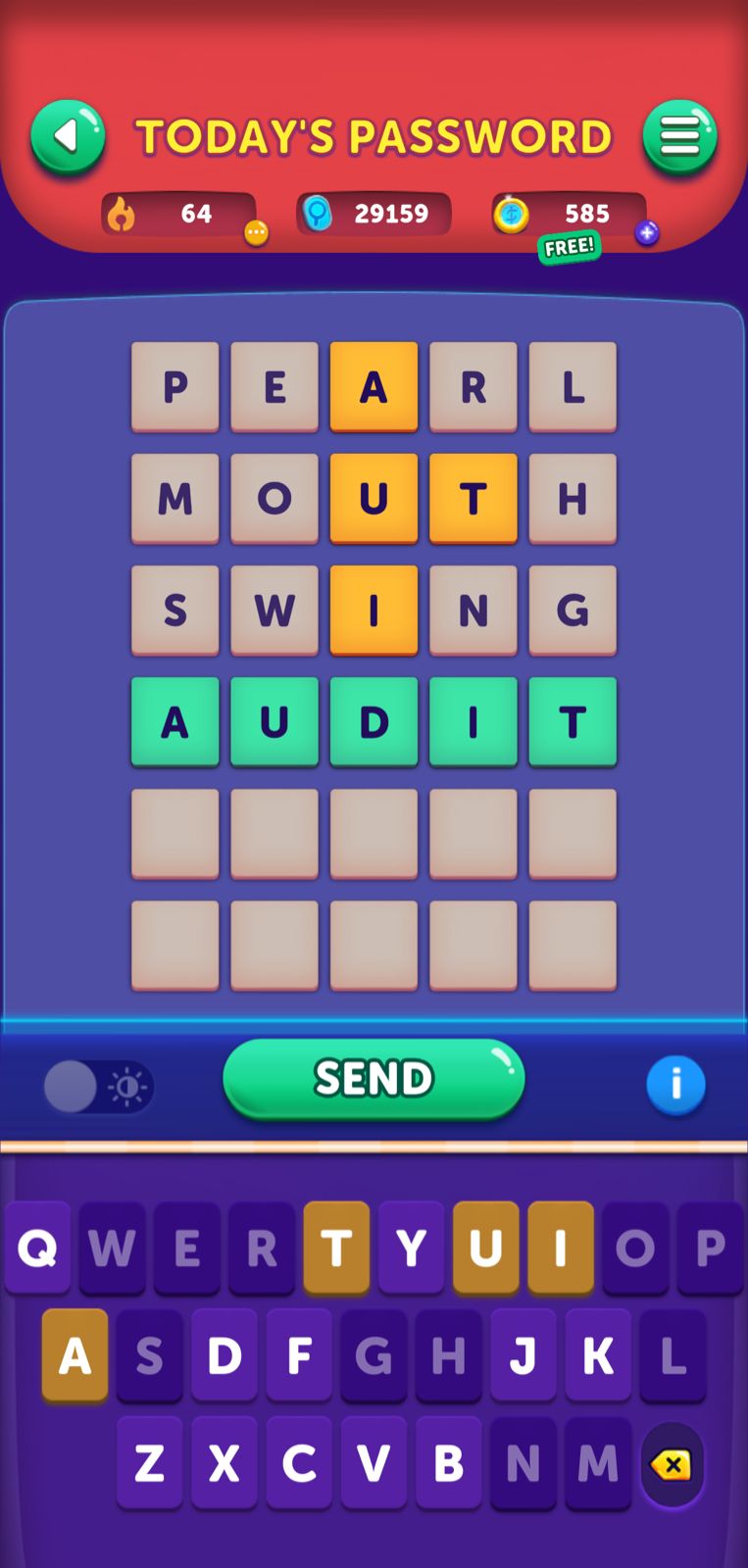The image size is (748, 1568).
Task: Open the orange dots badge beside streak 64
Action: coord(256,233)
